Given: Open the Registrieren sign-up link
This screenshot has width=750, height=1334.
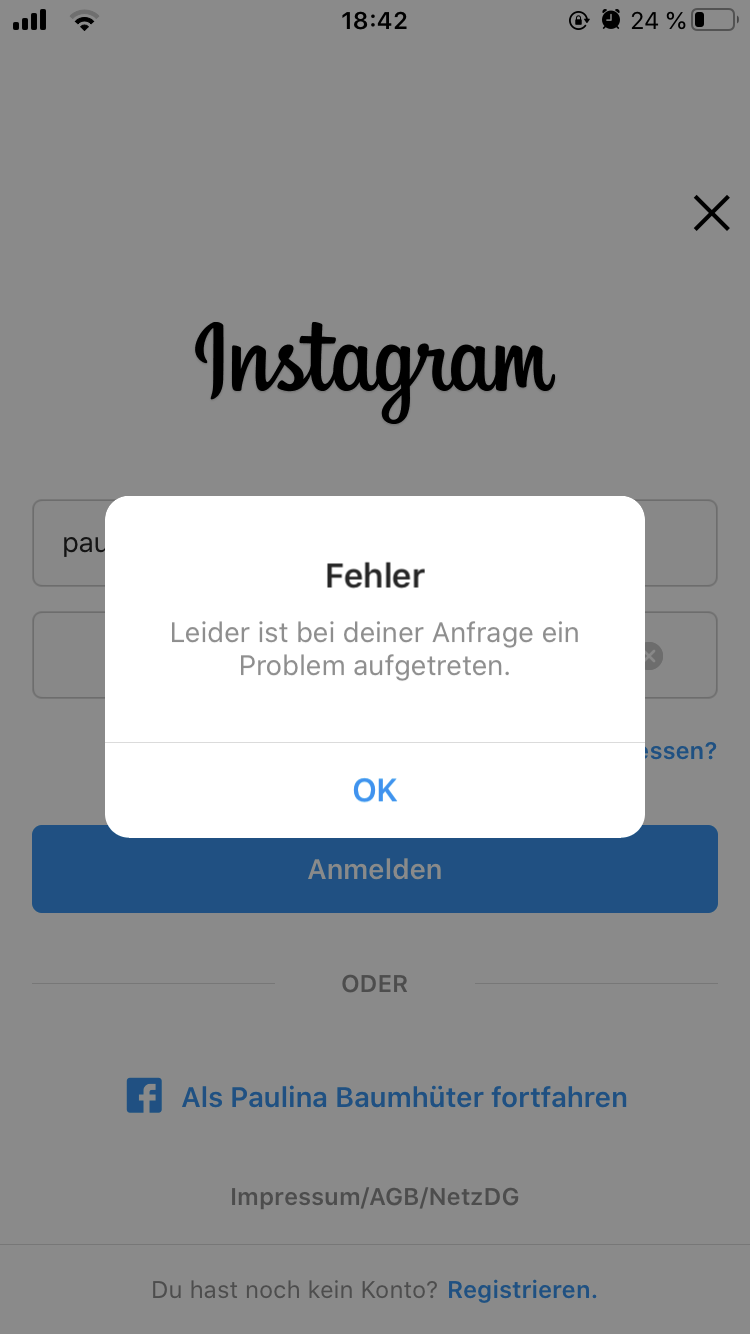Looking at the screenshot, I should click(x=522, y=1290).
